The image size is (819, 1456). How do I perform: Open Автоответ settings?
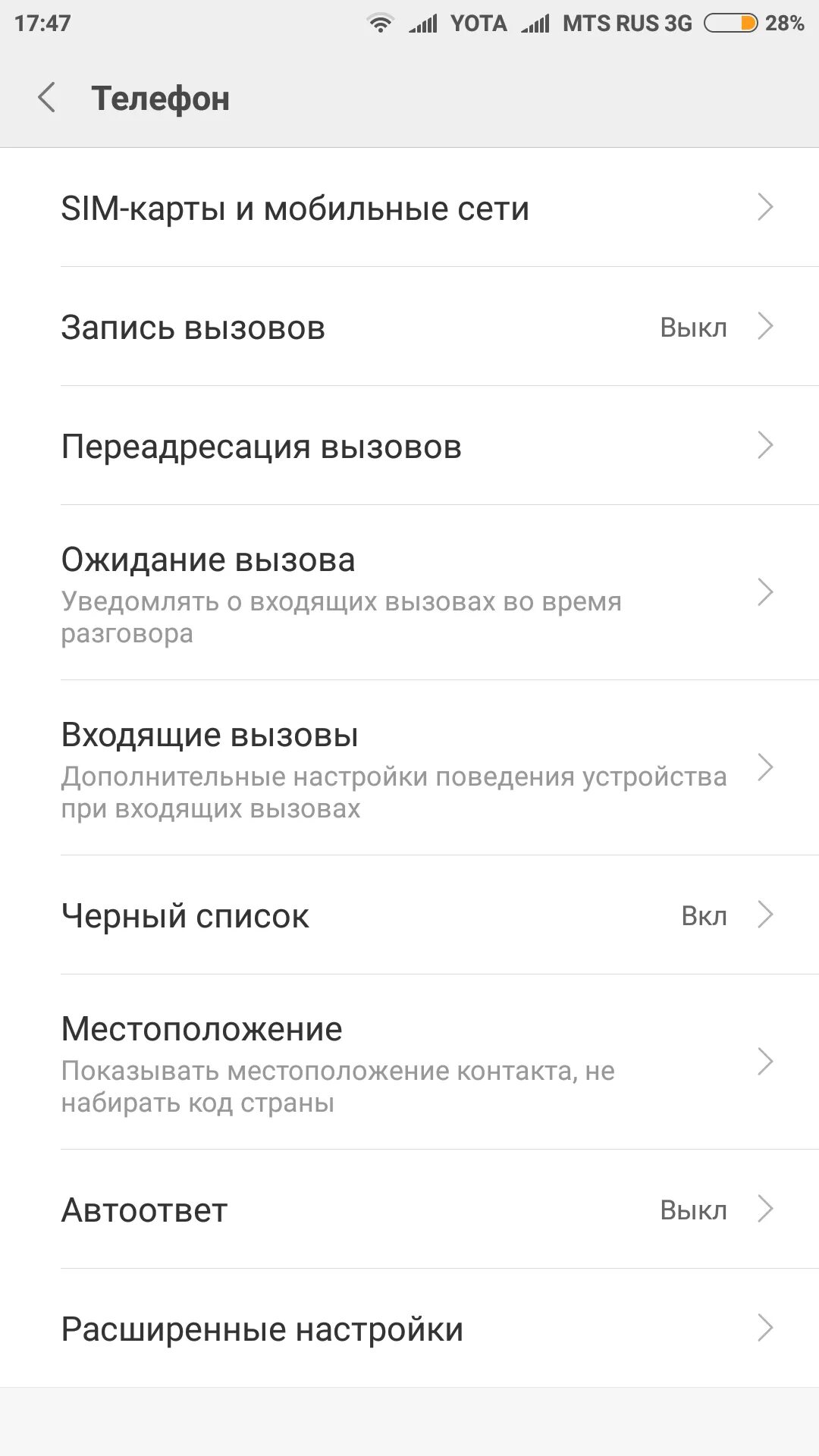[x=409, y=1210]
